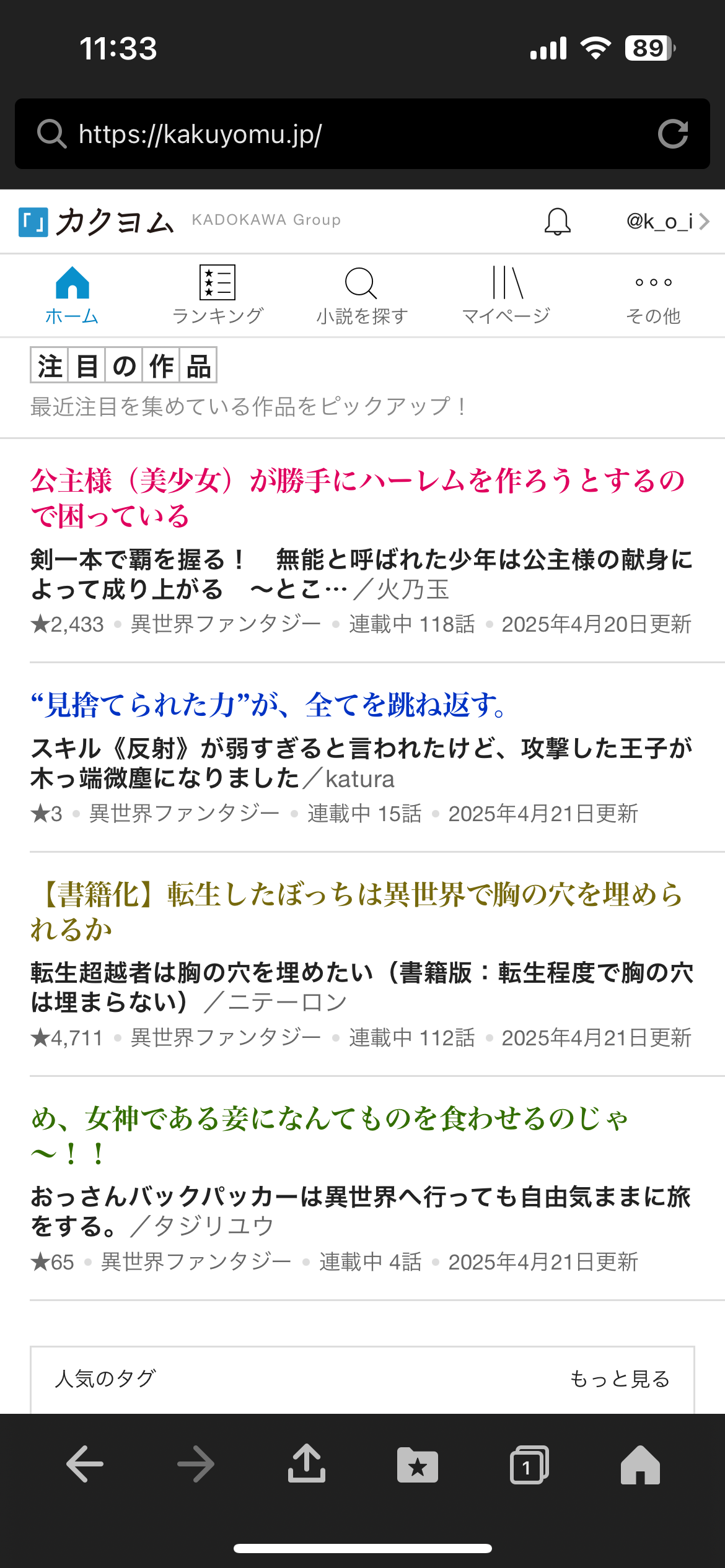725x1568 pixels.
Task: Tap the カクヨム logo
Action: coord(96,221)
